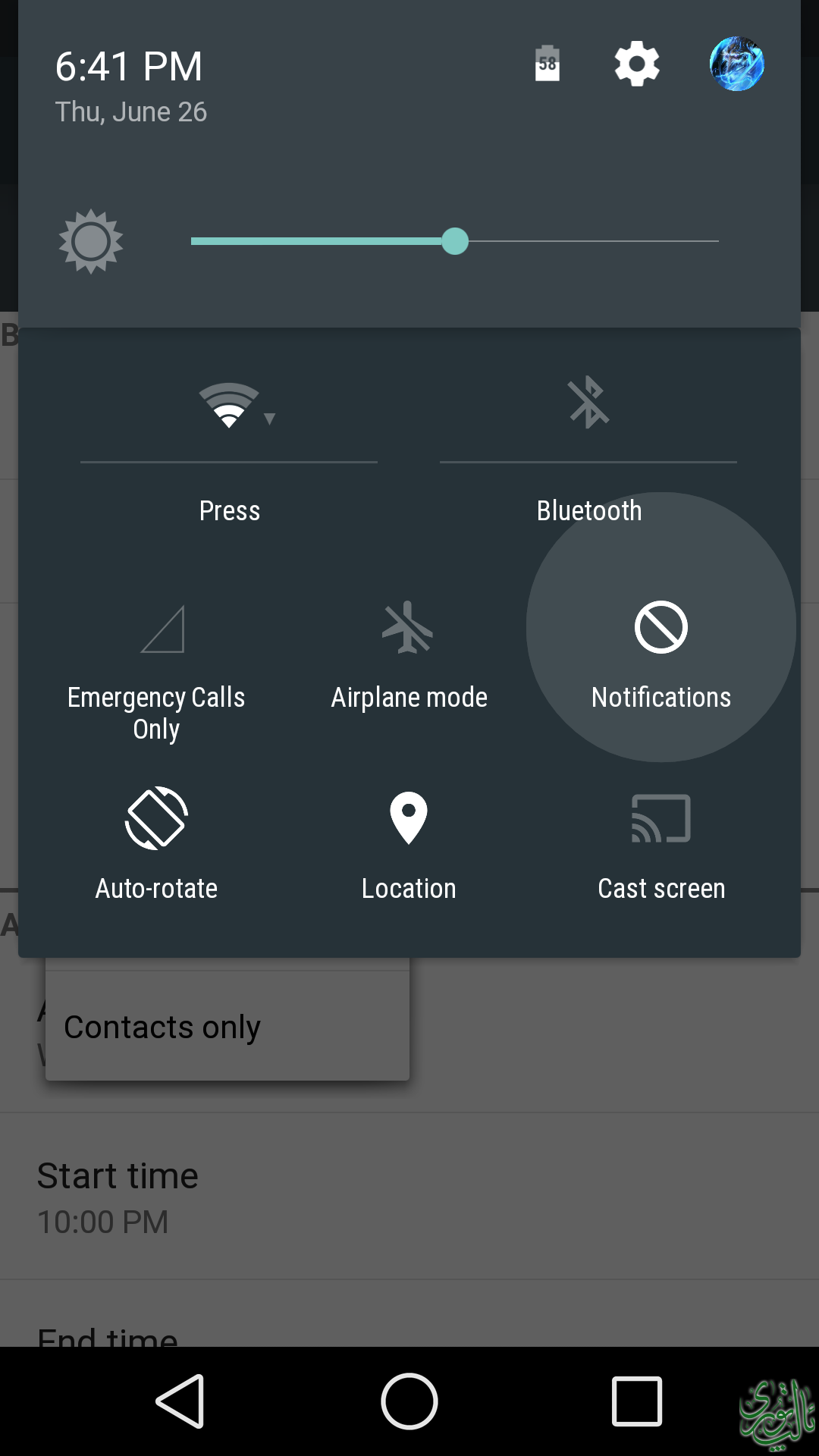Go to home screen via navigation bar
819x1456 pixels.
(x=409, y=1401)
